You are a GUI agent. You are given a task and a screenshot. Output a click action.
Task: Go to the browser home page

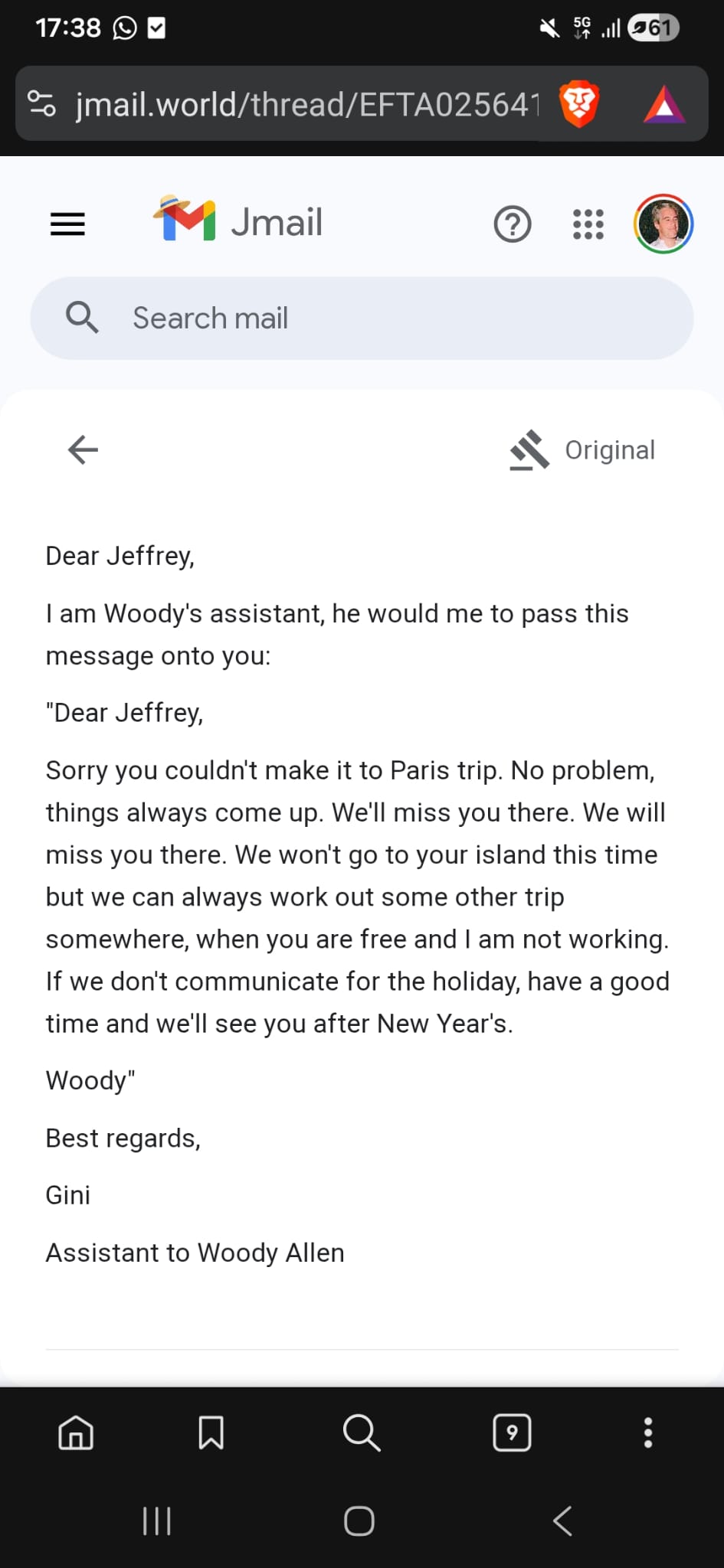(76, 1432)
